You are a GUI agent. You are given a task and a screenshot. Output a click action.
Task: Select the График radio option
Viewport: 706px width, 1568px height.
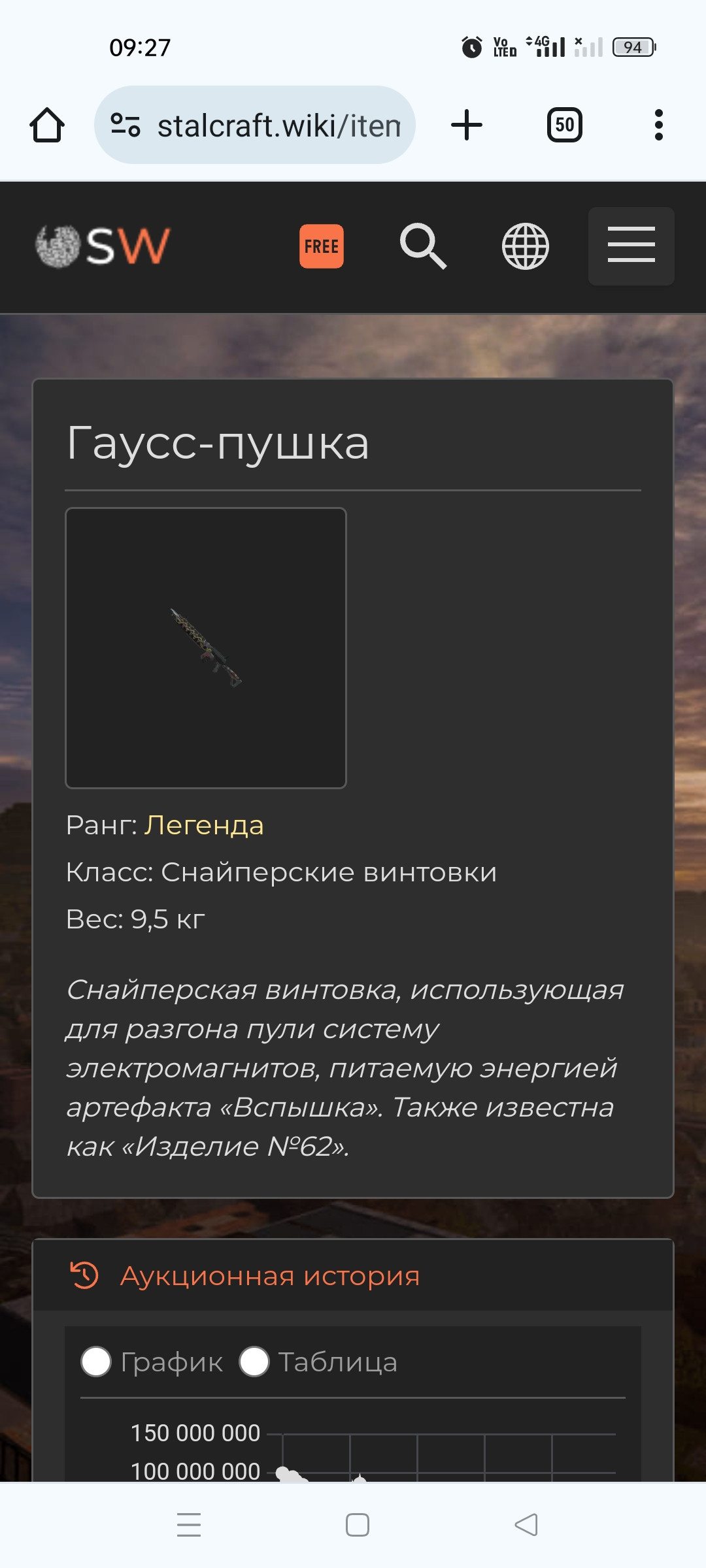[96, 1362]
